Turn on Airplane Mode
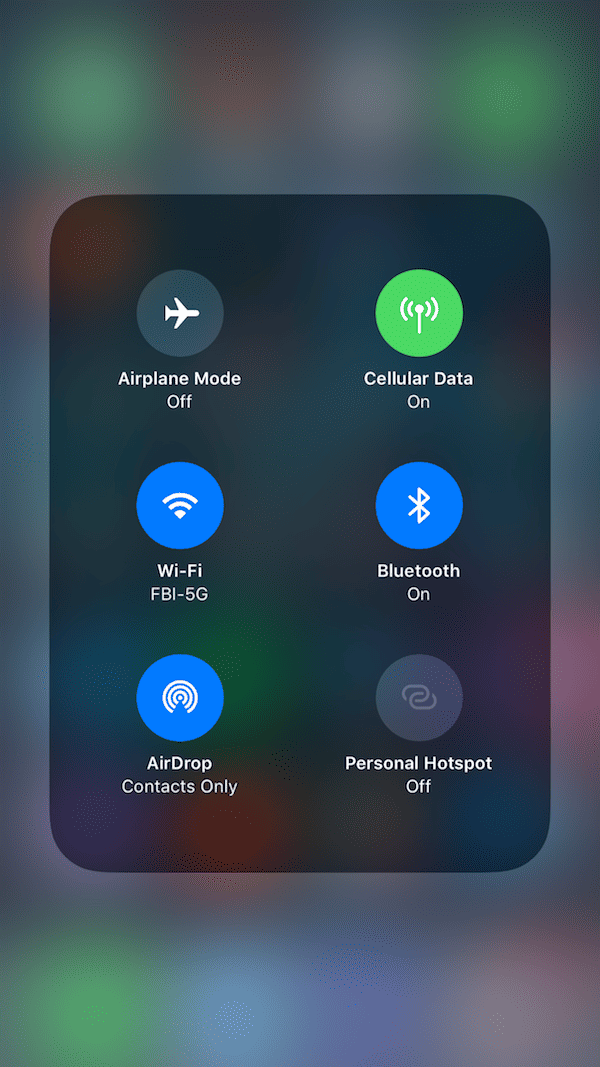The height and width of the screenshot is (1067, 600). click(x=180, y=313)
